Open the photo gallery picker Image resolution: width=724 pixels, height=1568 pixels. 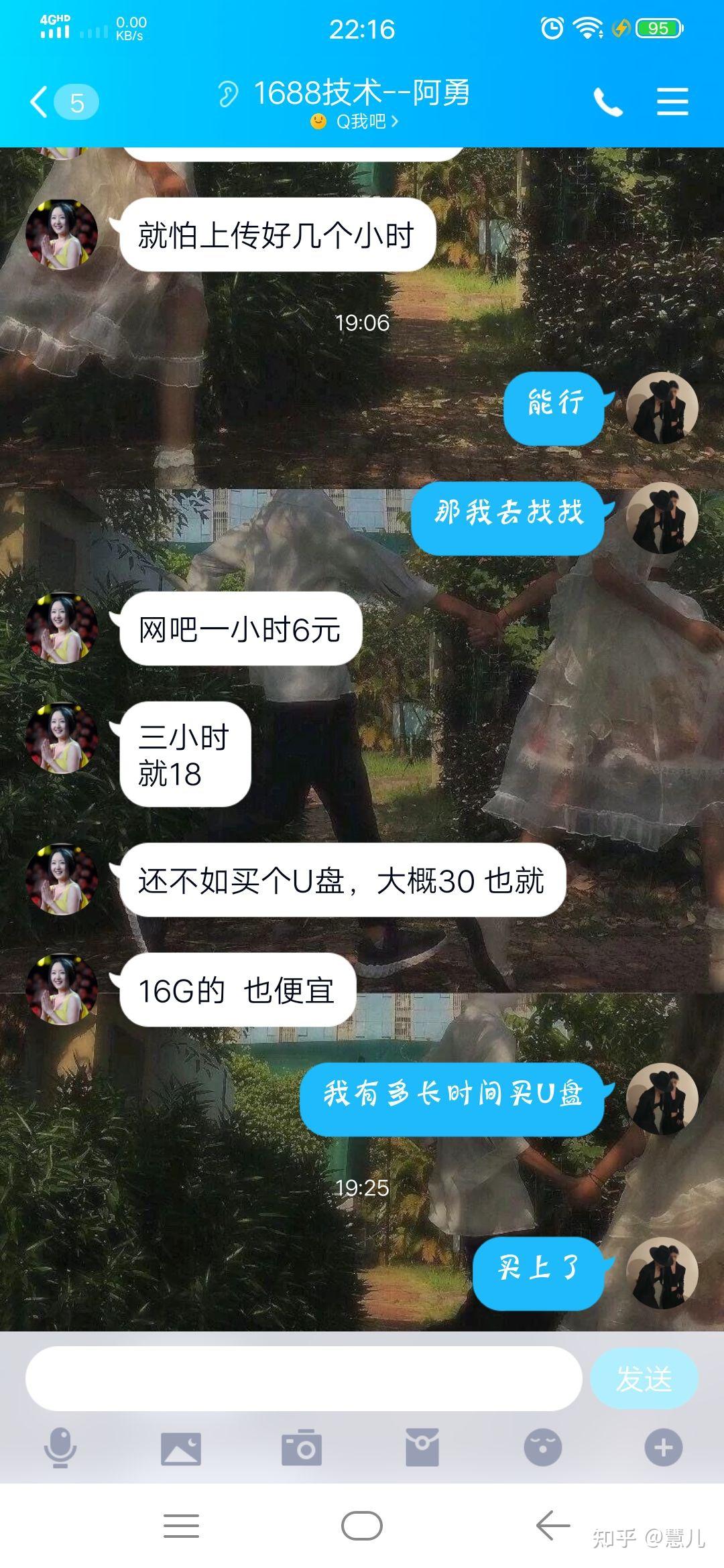click(x=181, y=1448)
